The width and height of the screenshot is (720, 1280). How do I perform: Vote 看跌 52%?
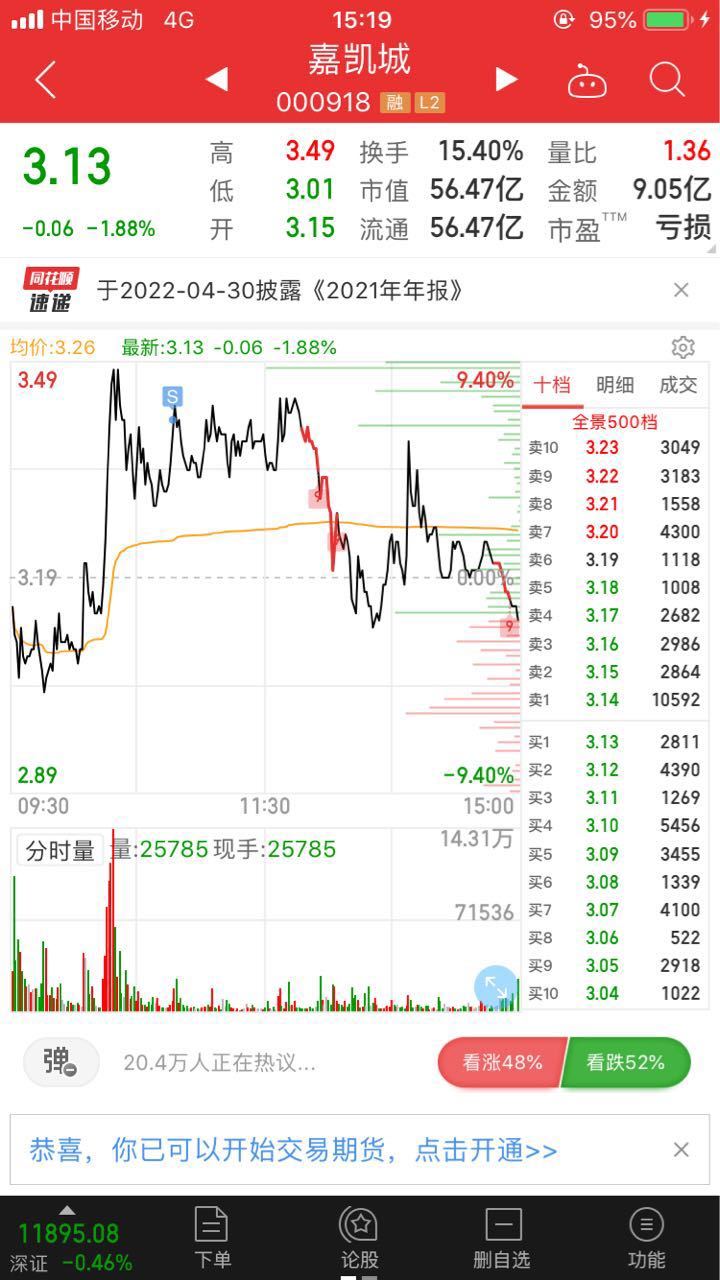[626, 1062]
